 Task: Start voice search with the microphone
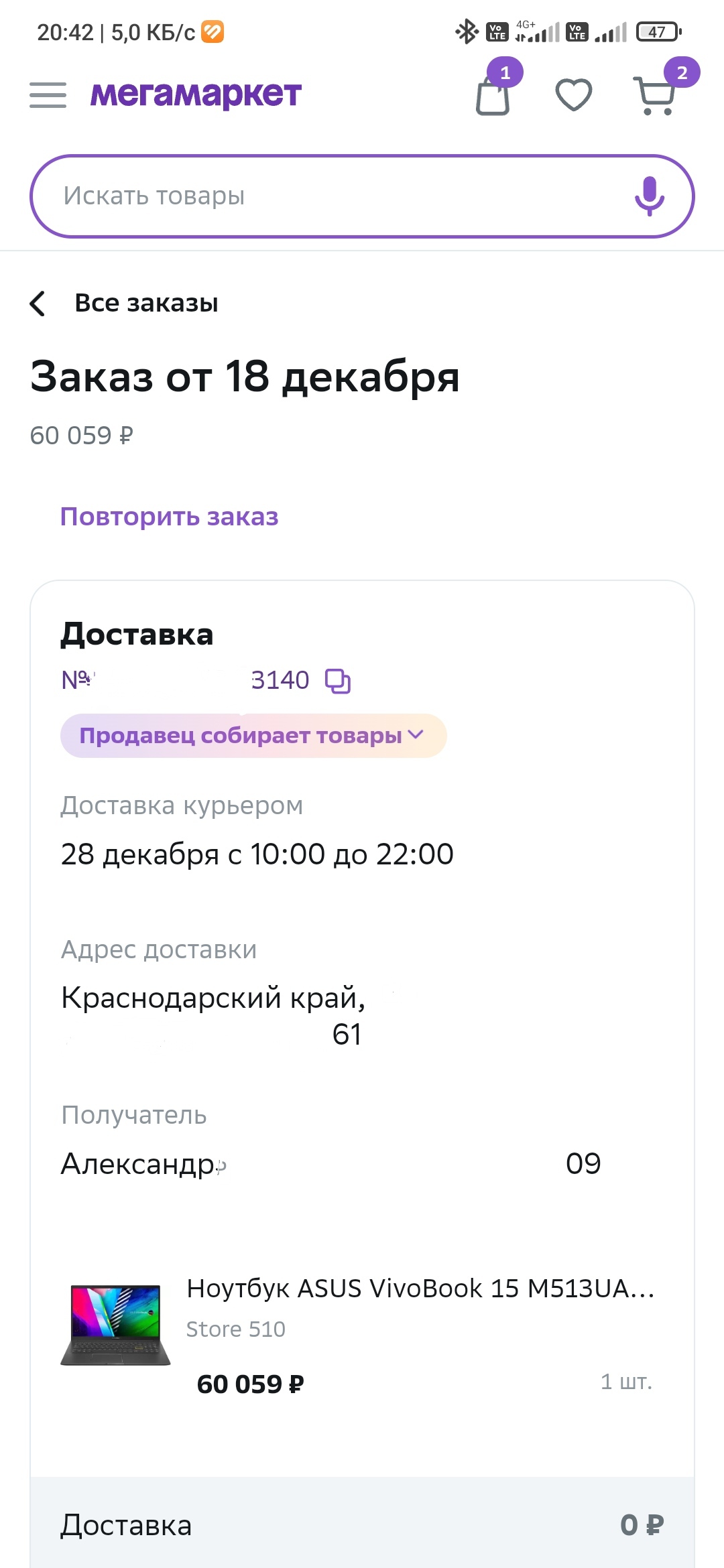point(649,196)
